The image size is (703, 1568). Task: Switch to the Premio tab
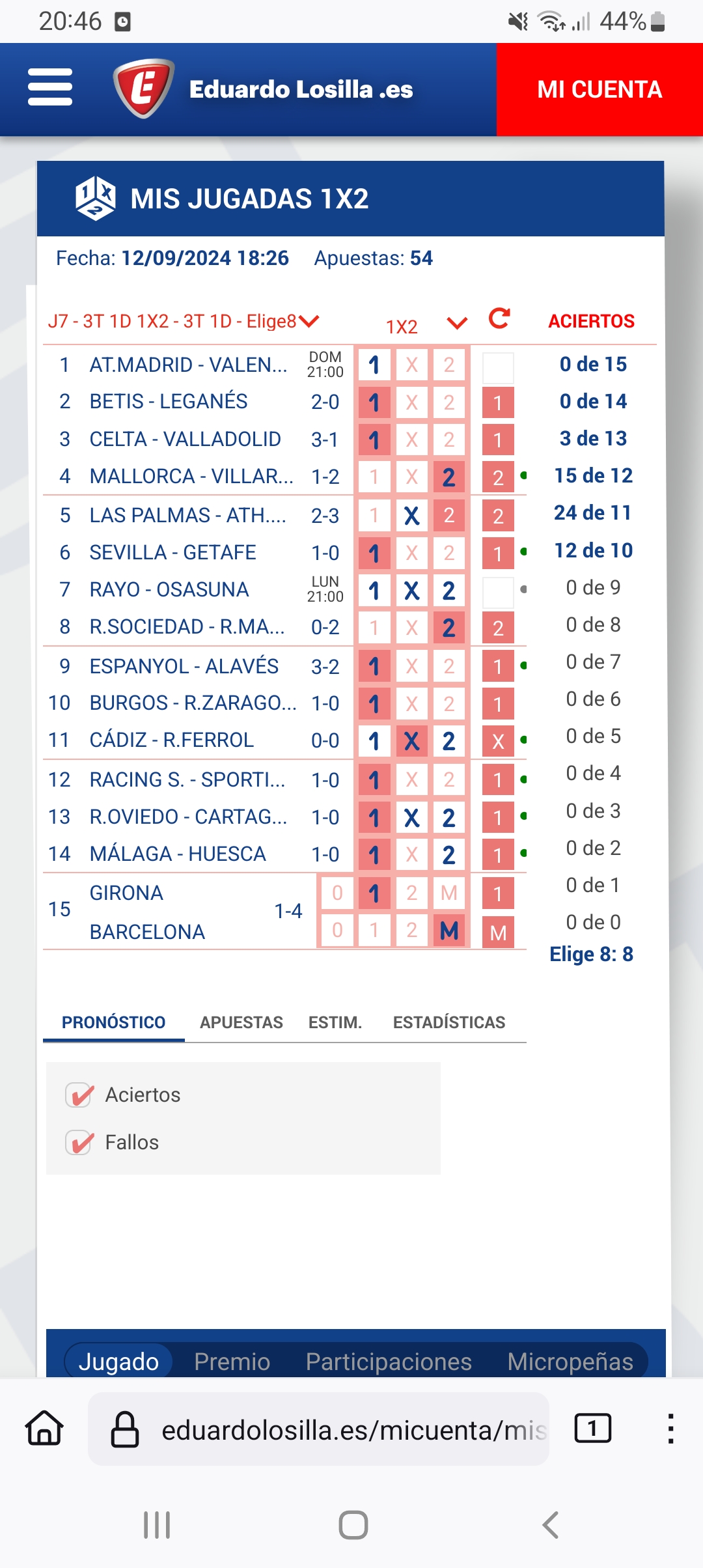(x=232, y=1362)
